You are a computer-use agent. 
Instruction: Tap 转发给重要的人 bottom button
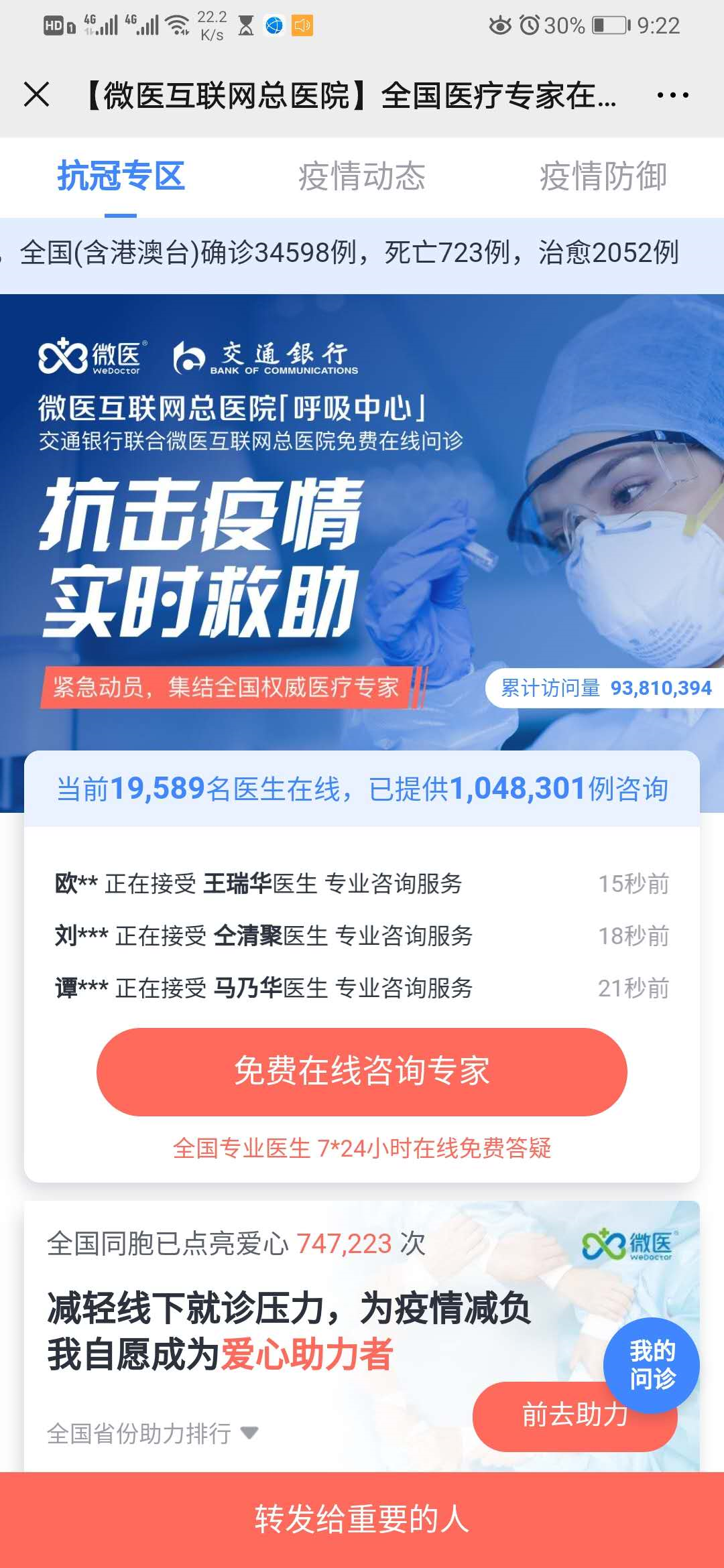[x=361, y=1519]
